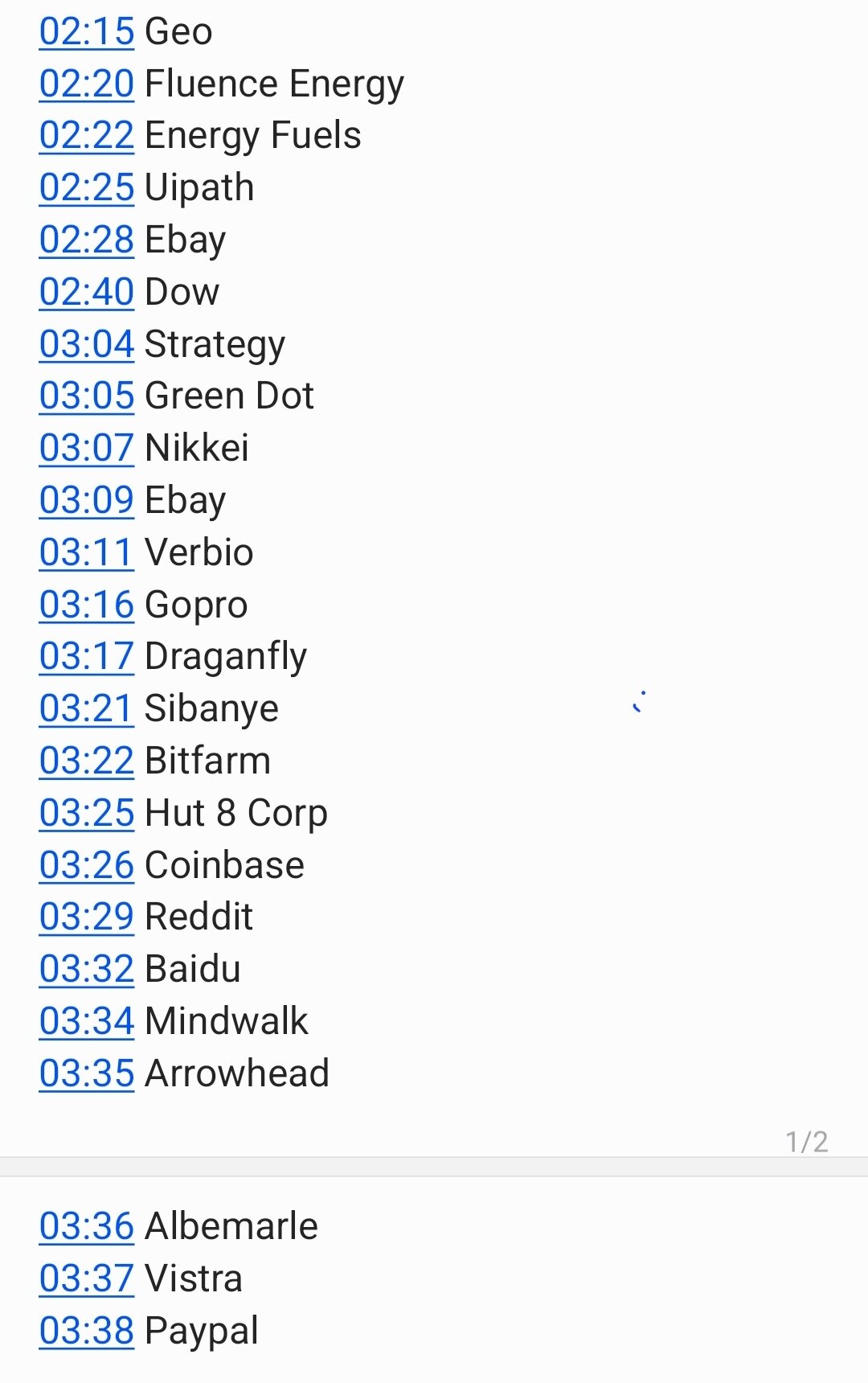Jump to 02:28 Ebay segment
The width and height of the screenshot is (868, 1383).
(86, 240)
